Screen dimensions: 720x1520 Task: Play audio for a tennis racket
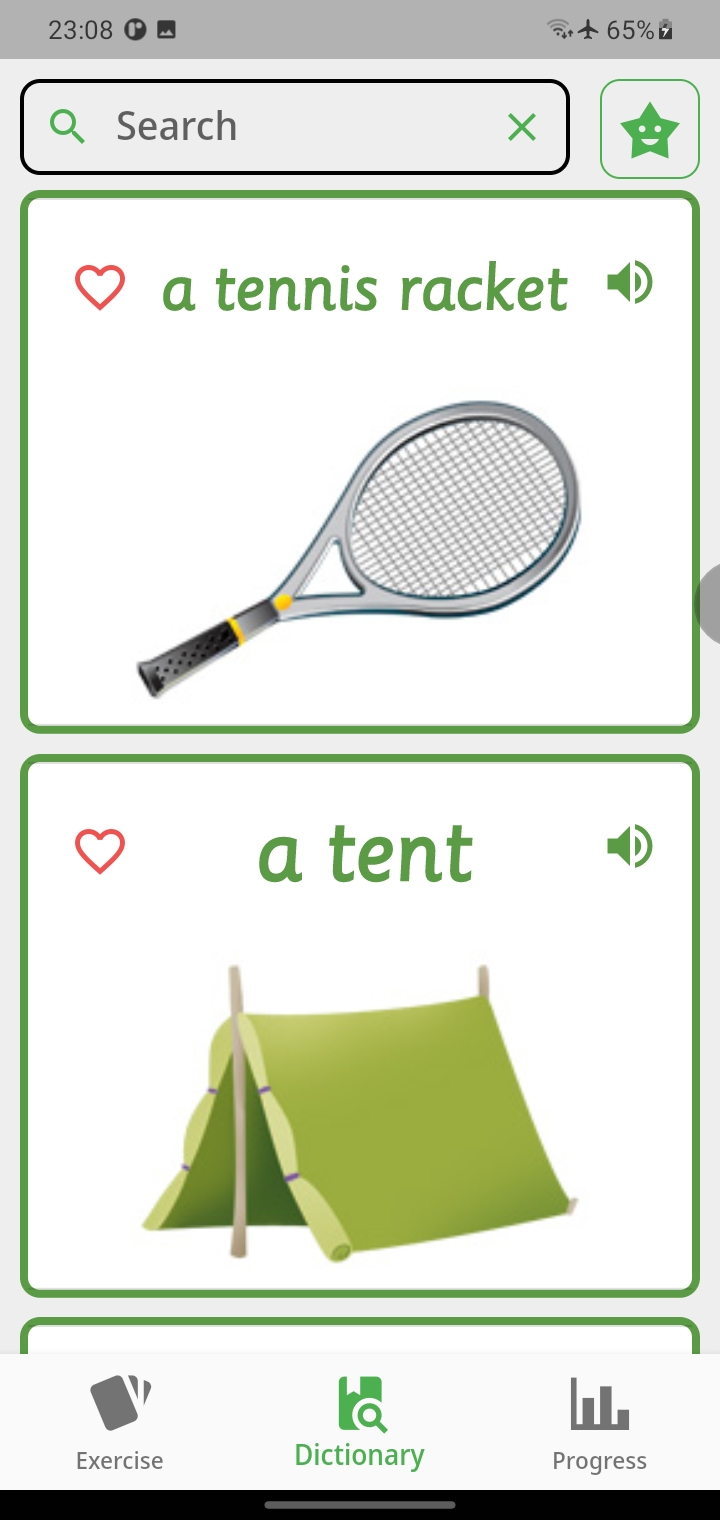pyautogui.click(x=630, y=284)
